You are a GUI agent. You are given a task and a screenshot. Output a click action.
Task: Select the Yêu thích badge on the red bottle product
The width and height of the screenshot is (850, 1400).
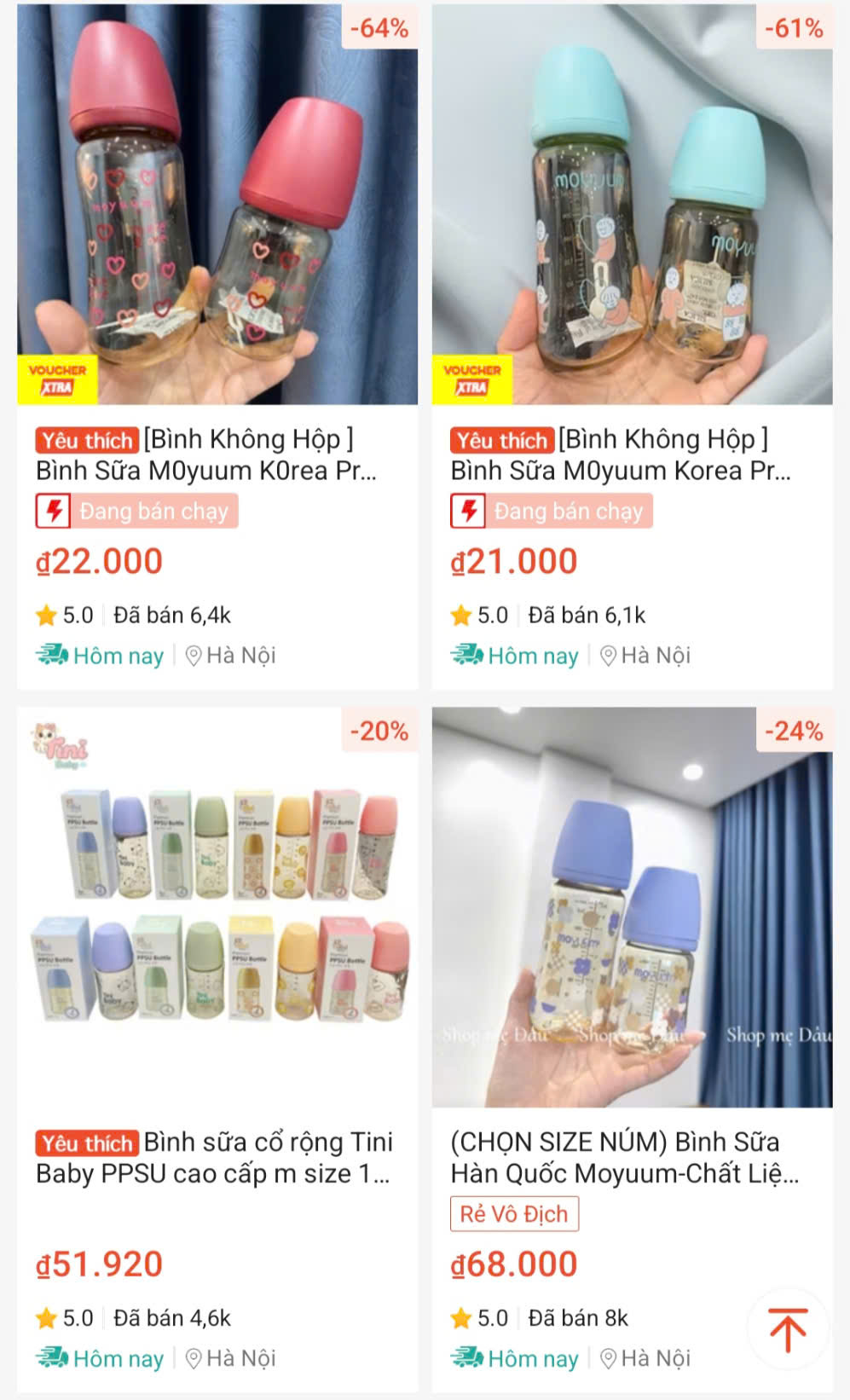[86, 440]
